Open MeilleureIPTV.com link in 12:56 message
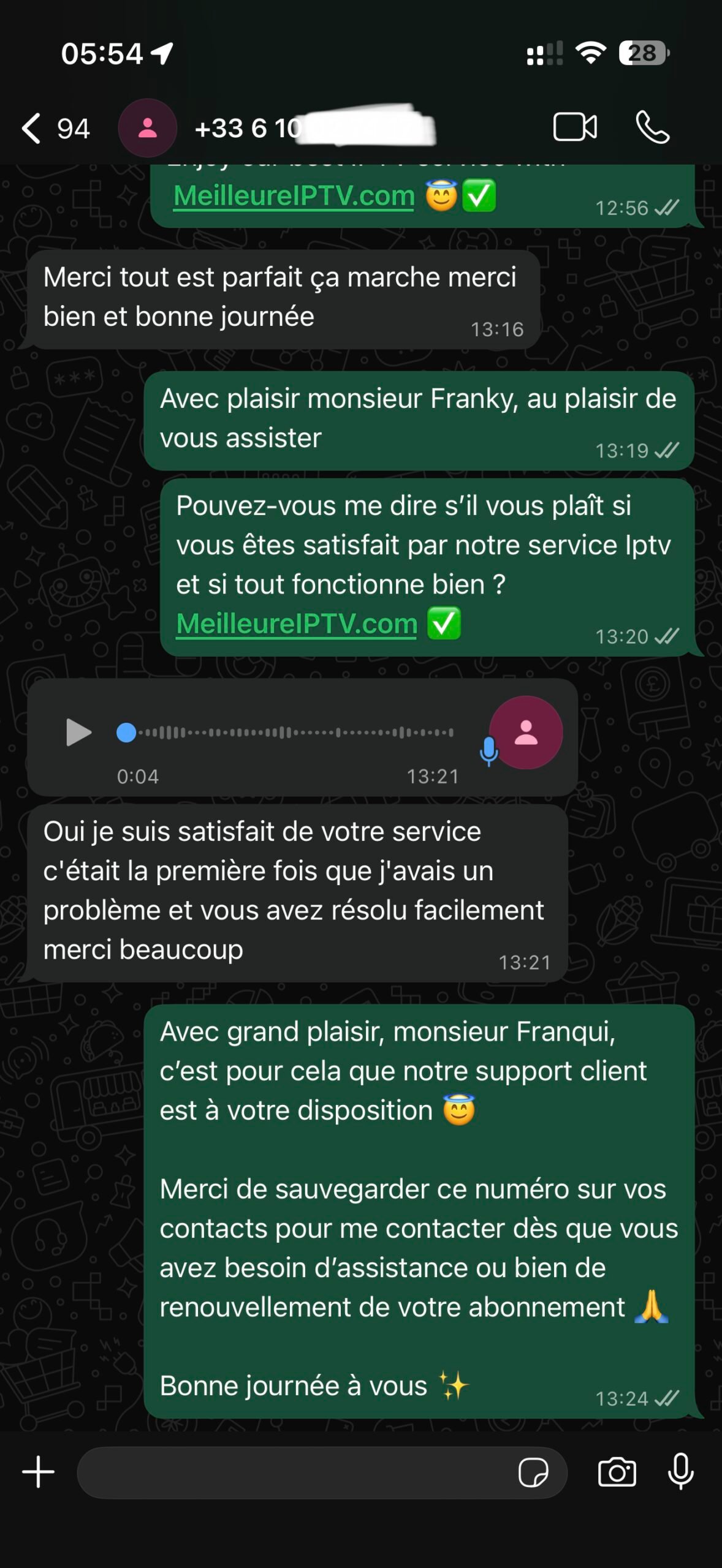Image resolution: width=722 pixels, height=1568 pixels. tap(294, 196)
